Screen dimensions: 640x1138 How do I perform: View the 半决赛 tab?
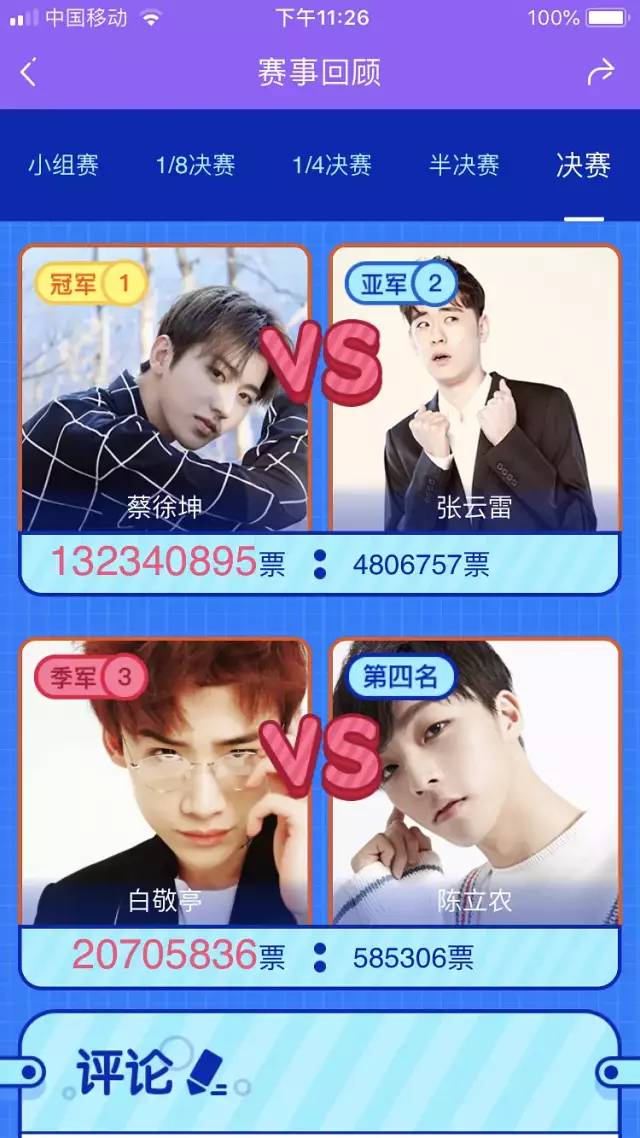click(464, 165)
